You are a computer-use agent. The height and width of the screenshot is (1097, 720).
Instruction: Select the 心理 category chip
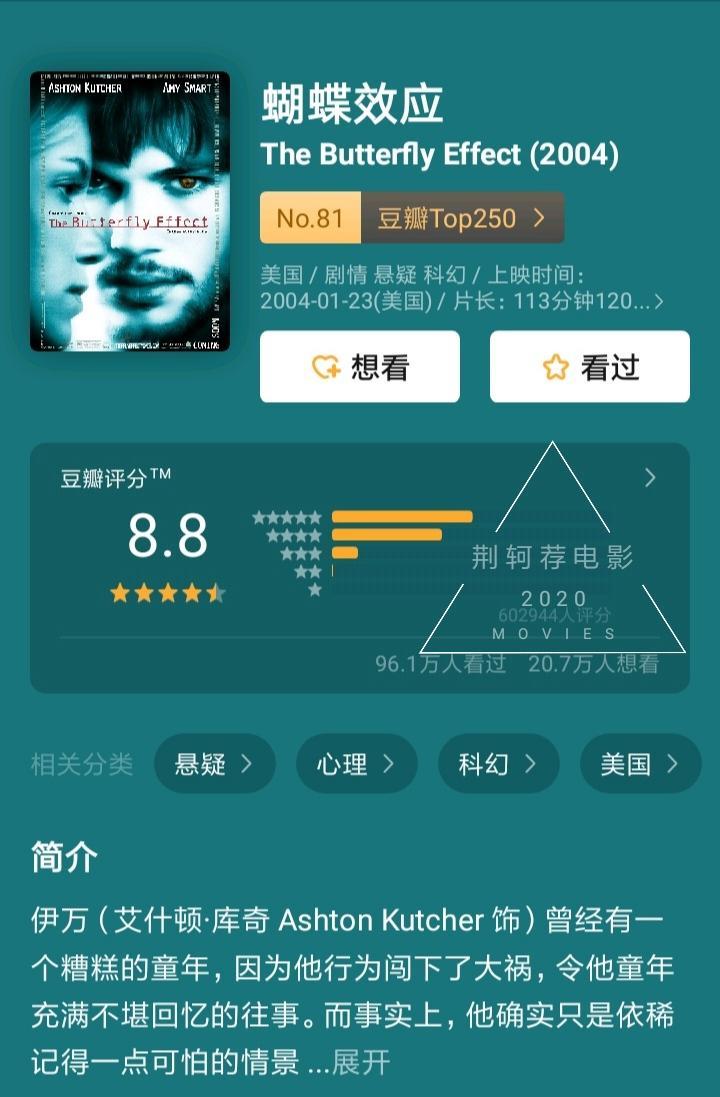(357, 765)
